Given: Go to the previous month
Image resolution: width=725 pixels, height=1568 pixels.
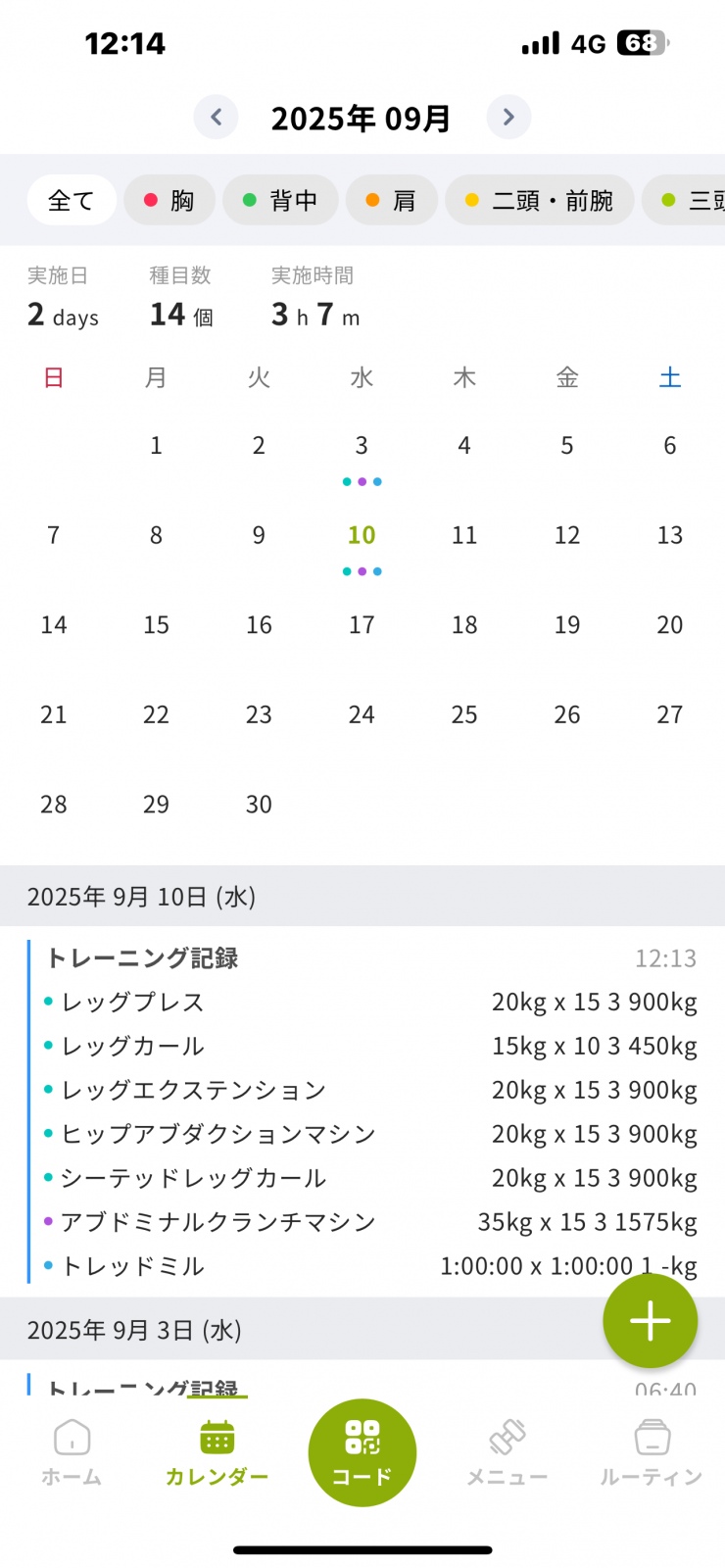Looking at the screenshot, I should [216, 118].
